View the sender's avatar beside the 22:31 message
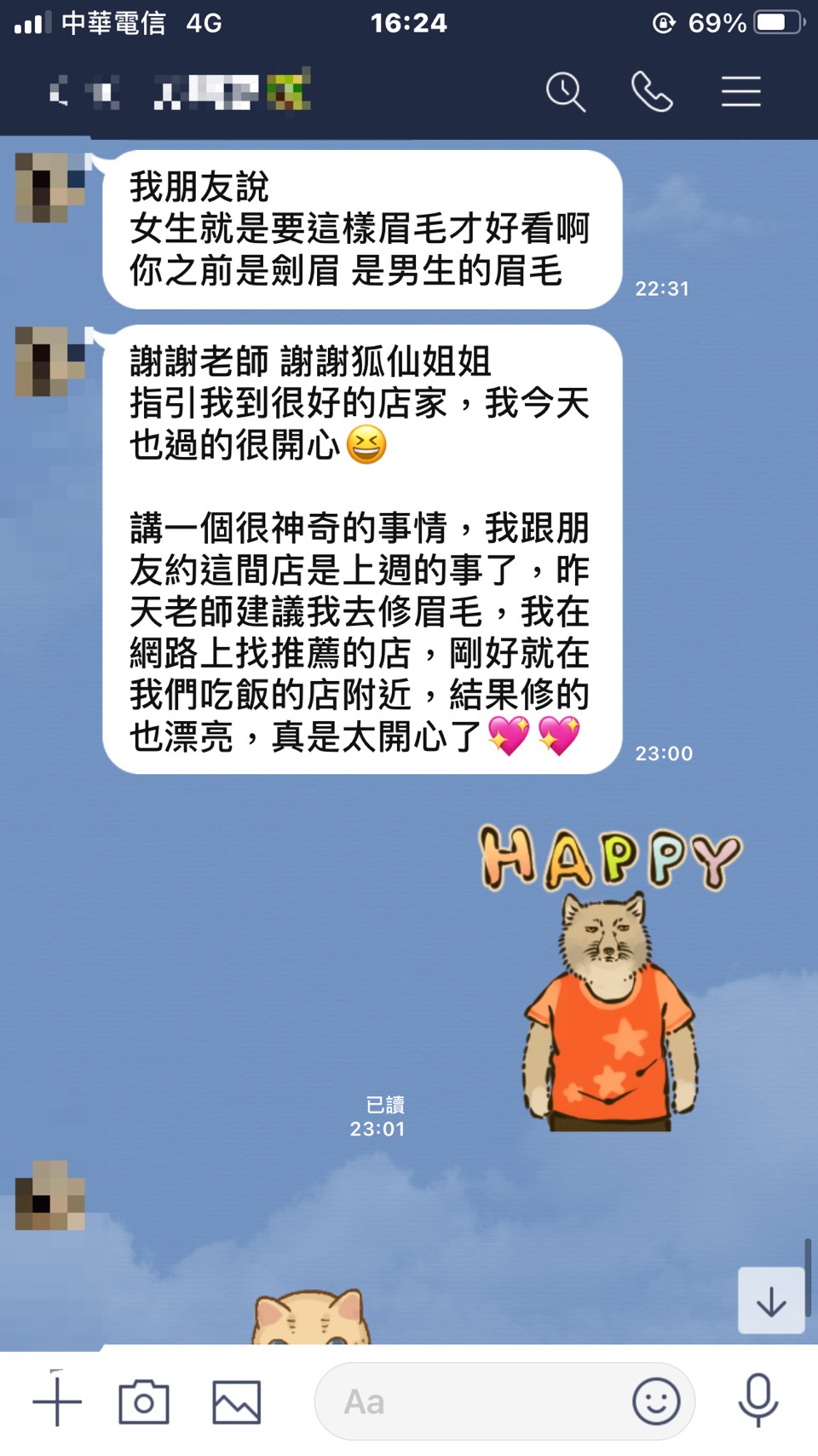 click(x=49, y=188)
